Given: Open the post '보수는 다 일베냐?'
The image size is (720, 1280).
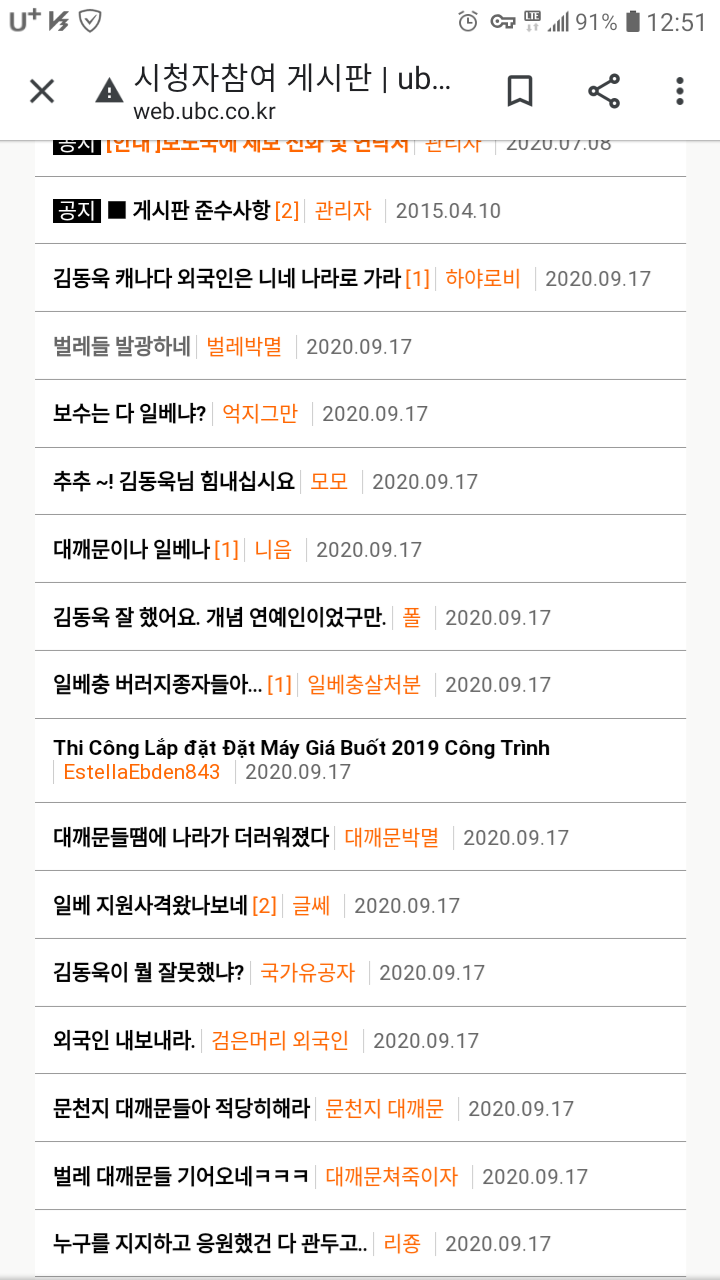Looking at the screenshot, I should coord(129,414).
